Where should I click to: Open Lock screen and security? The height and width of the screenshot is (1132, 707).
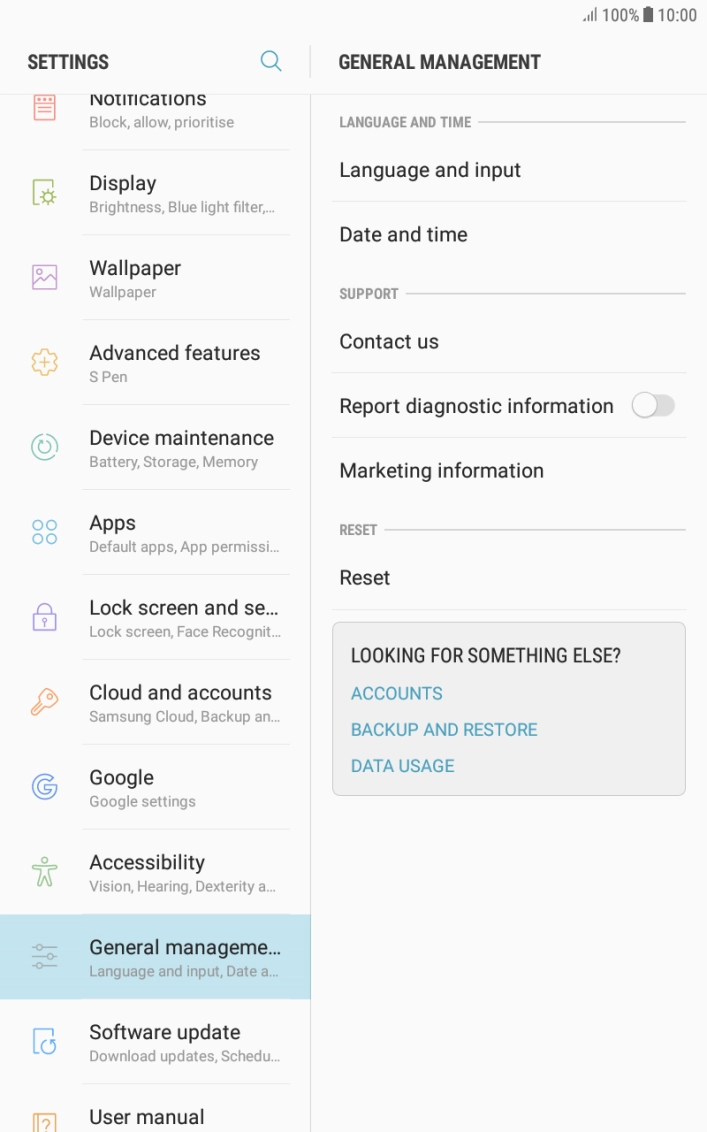(x=155, y=617)
